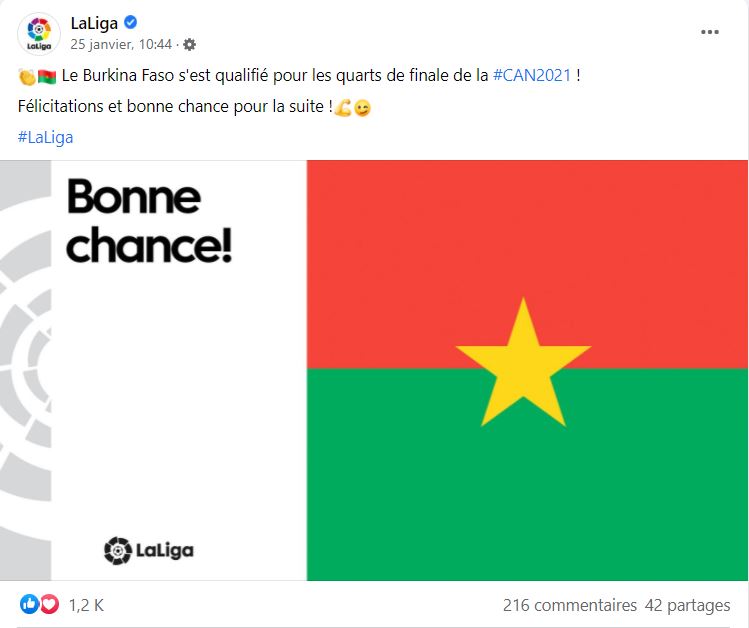
Task: Open the #LaLiga hashtag
Action: point(45,138)
